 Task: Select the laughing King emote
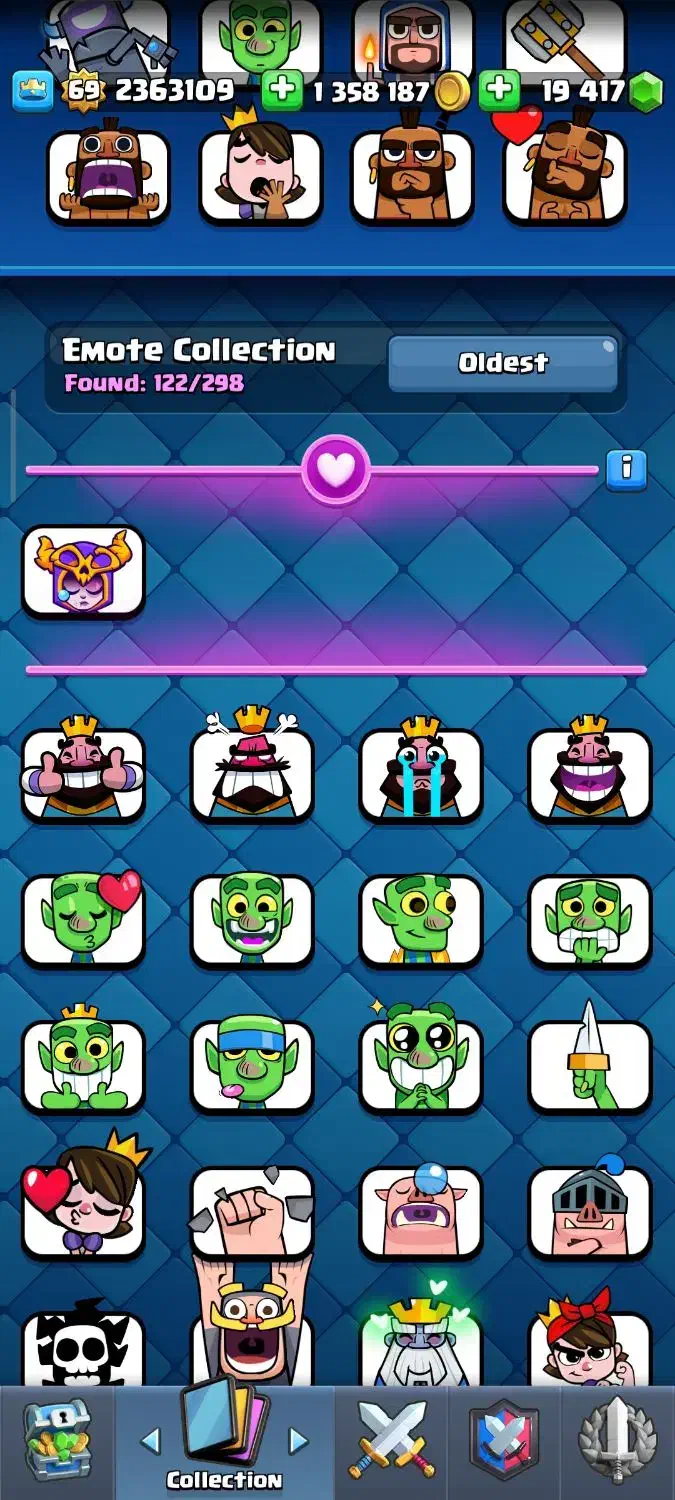[x=589, y=773]
